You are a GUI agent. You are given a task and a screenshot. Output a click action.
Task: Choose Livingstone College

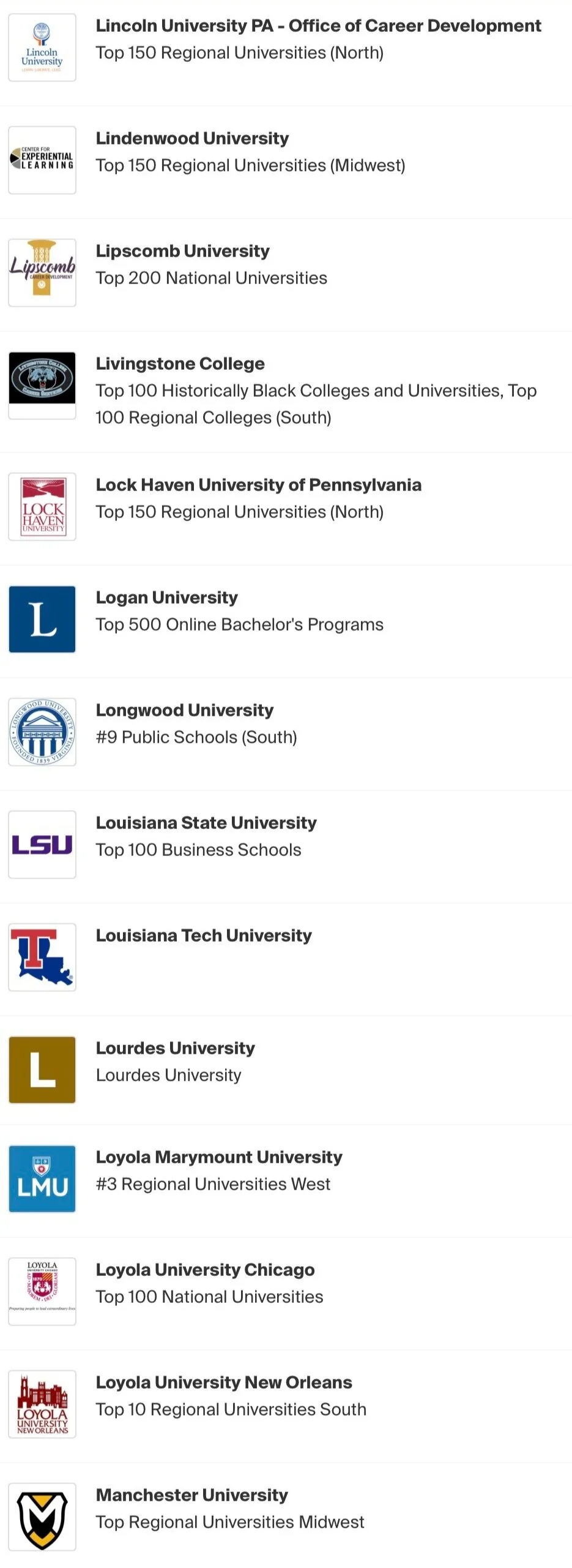pyautogui.click(x=180, y=364)
